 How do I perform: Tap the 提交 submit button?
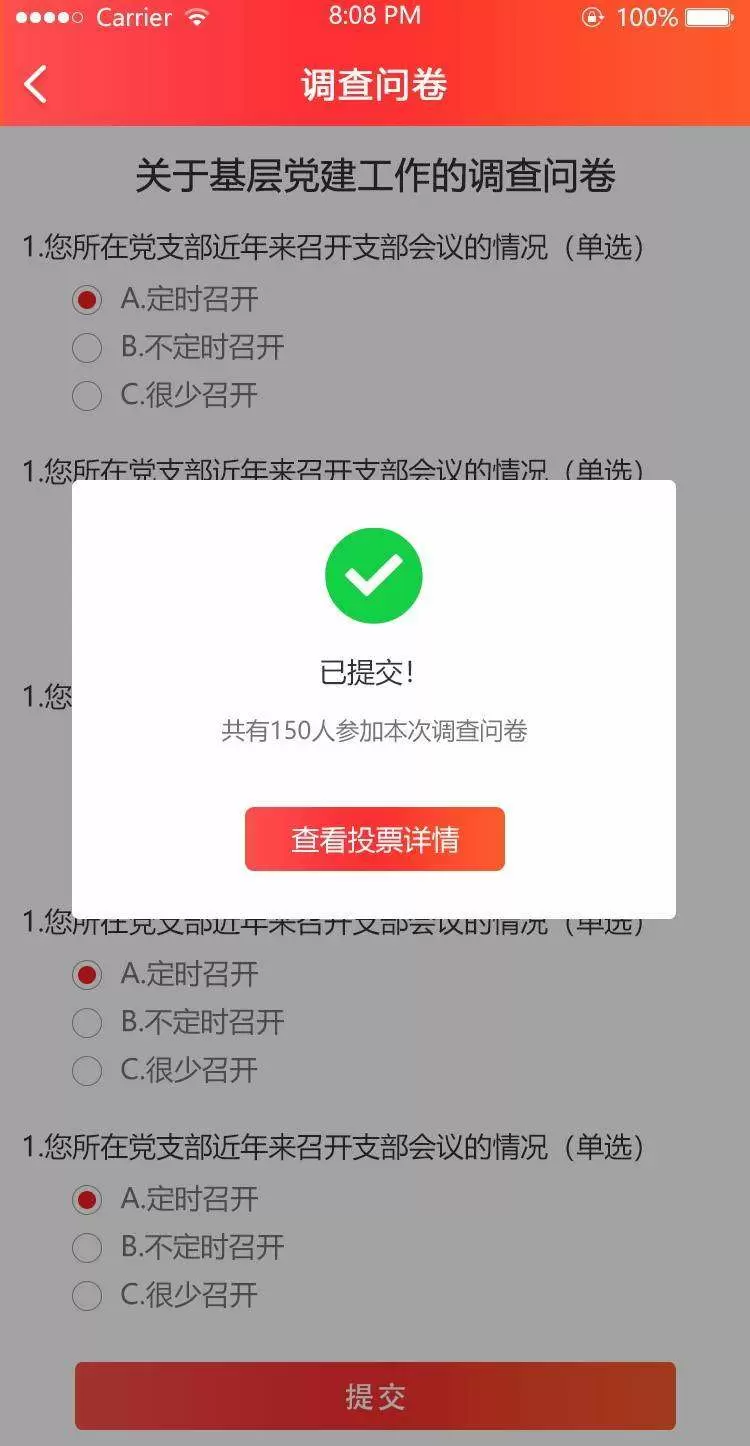click(375, 1396)
